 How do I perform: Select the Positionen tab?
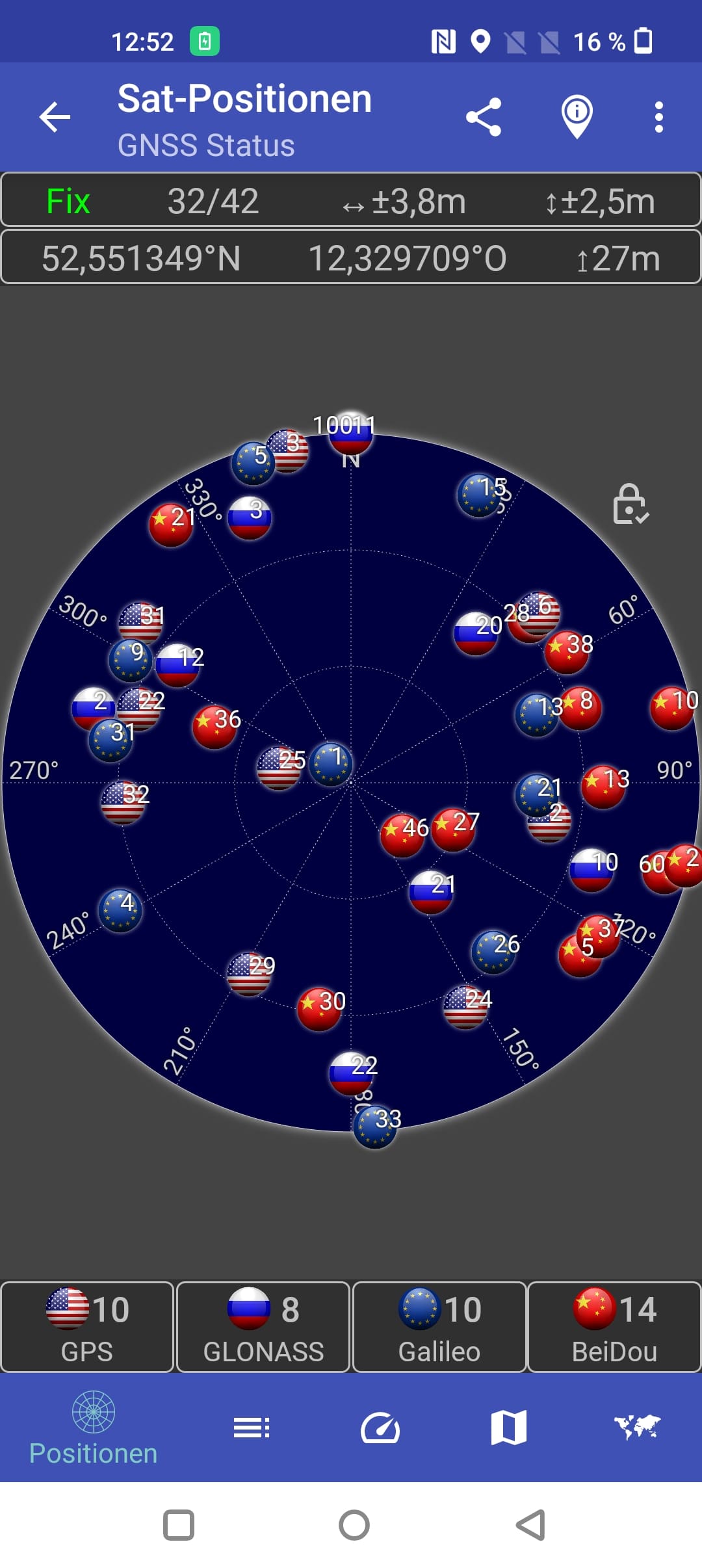[94, 1429]
